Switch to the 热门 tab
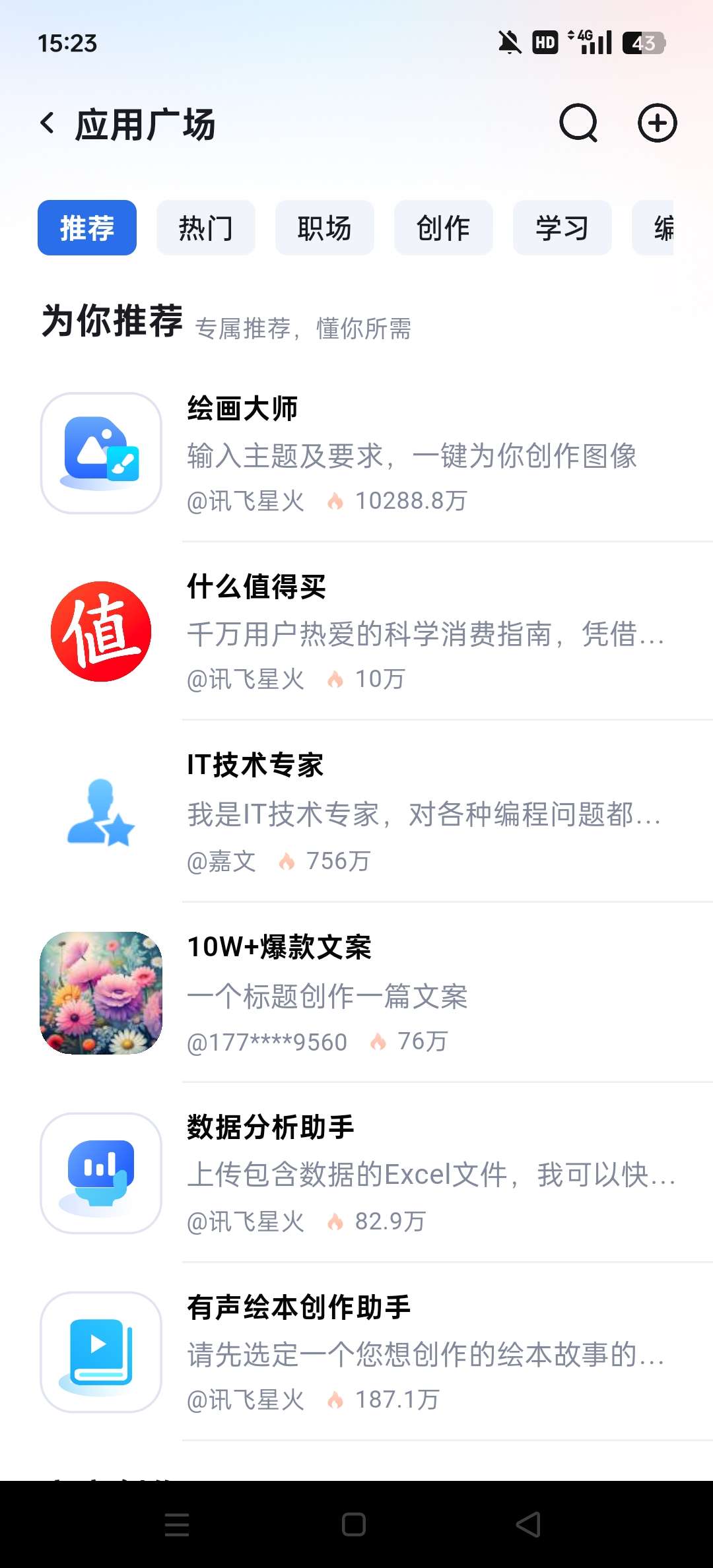 tap(206, 228)
